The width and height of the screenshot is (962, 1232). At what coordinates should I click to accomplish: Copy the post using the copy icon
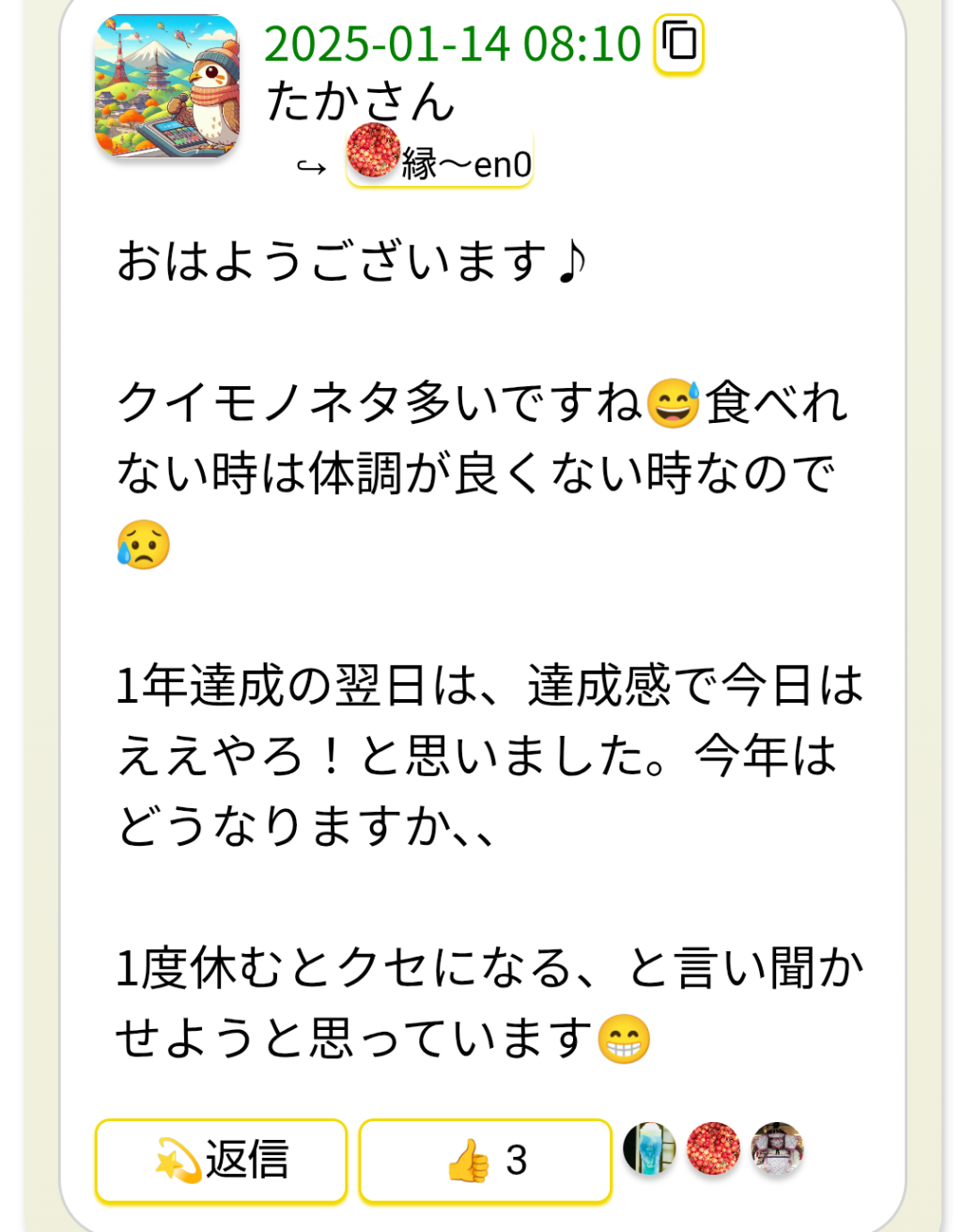pyautogui.click(x=678, y=43)
